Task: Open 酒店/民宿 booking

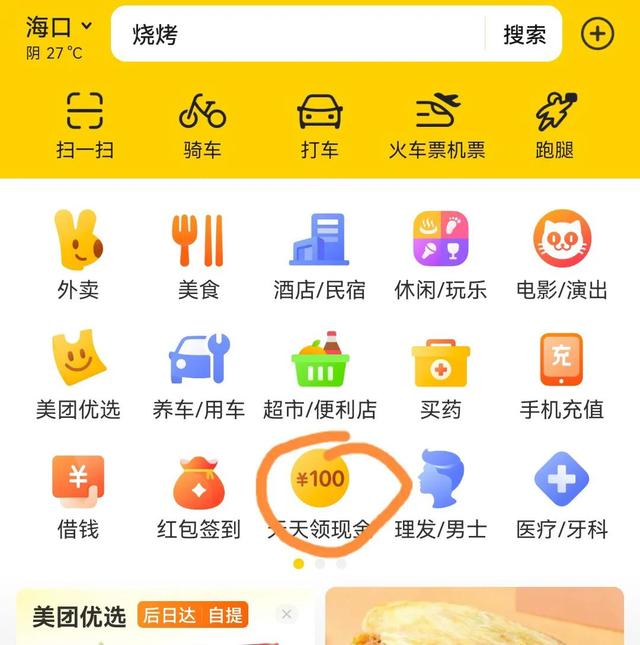Action: 319,255
